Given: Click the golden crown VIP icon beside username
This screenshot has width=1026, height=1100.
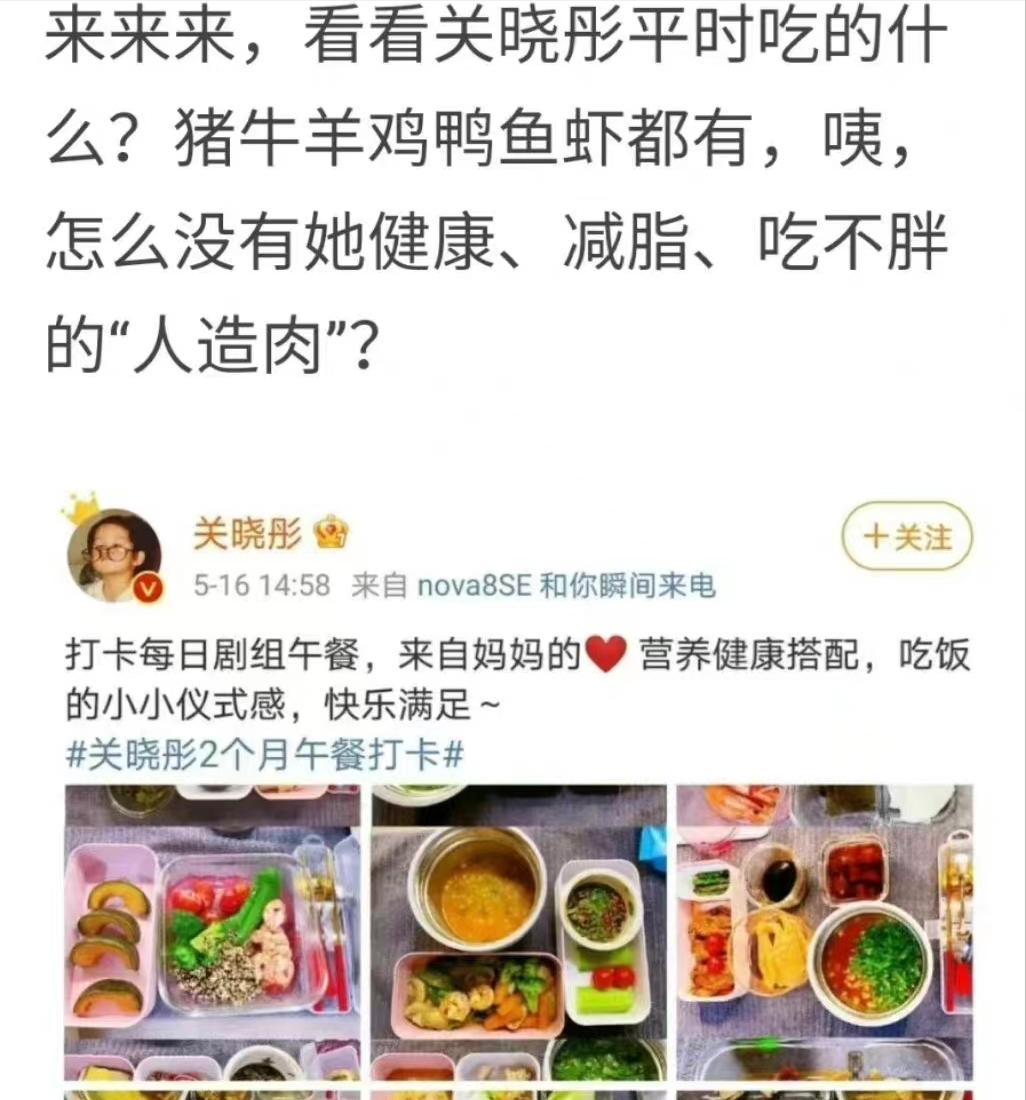Looking at the screenshot, I should click(330, 534).
